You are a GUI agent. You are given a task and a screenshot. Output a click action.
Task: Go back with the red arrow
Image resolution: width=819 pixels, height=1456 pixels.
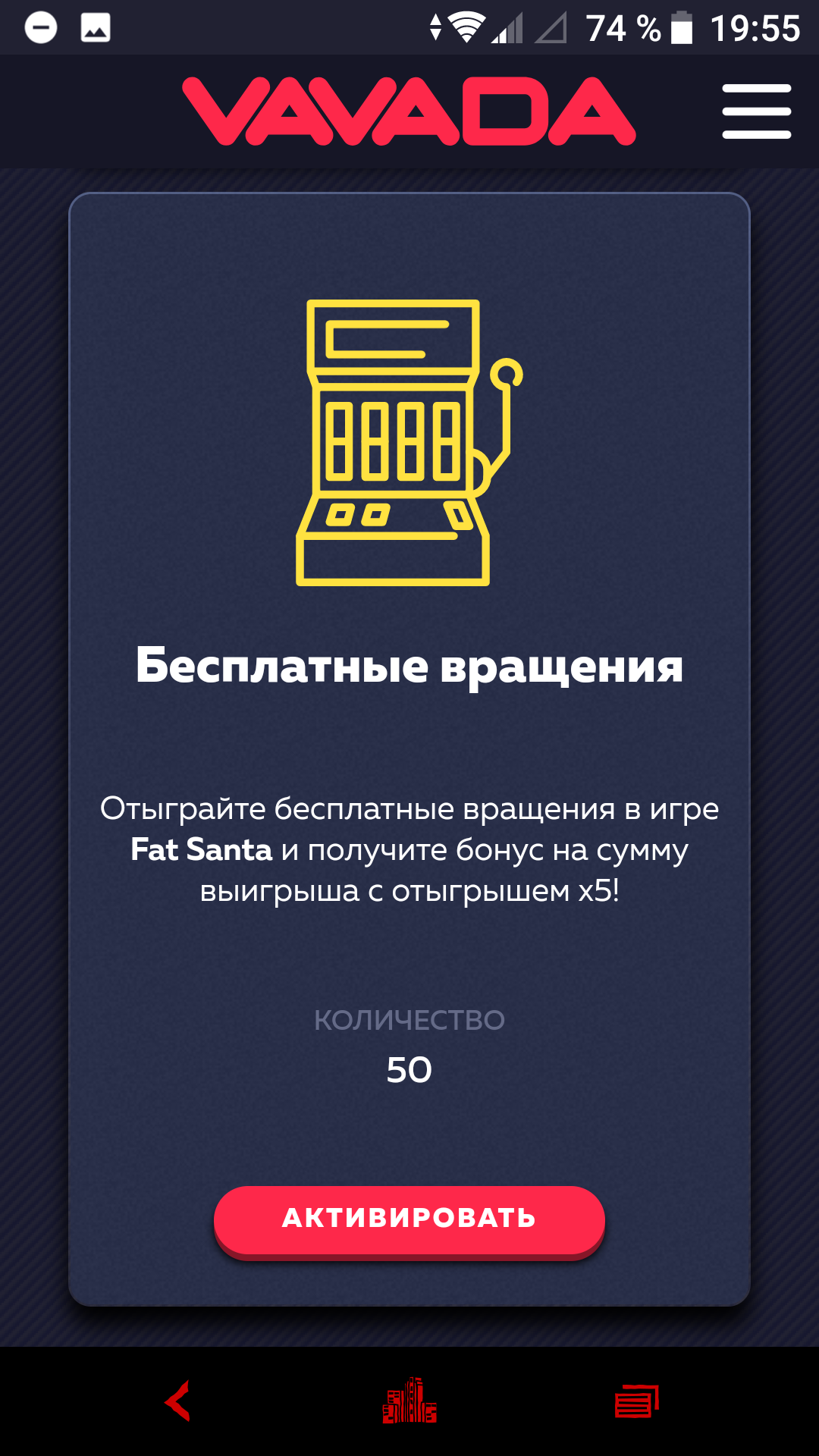coord(178,1401)
